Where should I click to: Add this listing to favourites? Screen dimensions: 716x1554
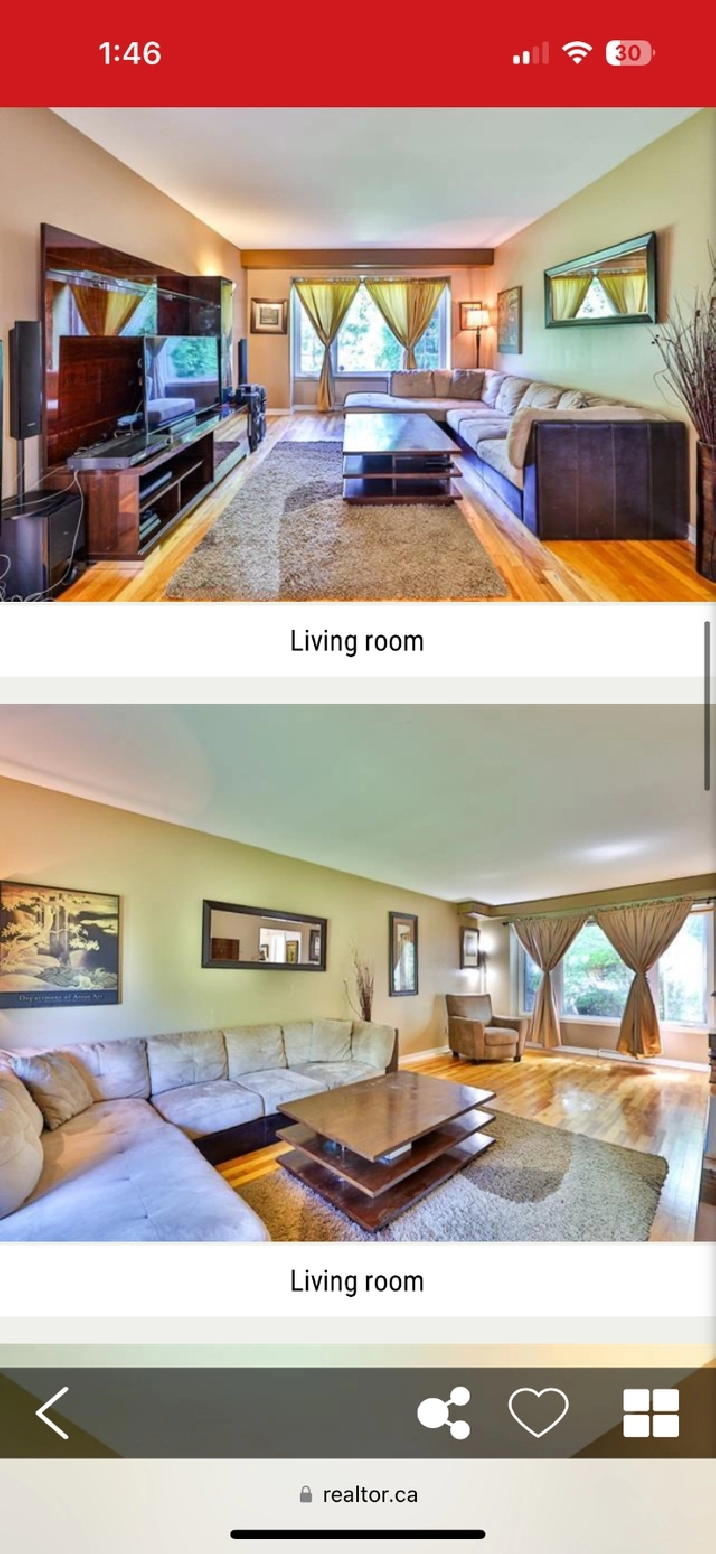(x=538, y=1413)
